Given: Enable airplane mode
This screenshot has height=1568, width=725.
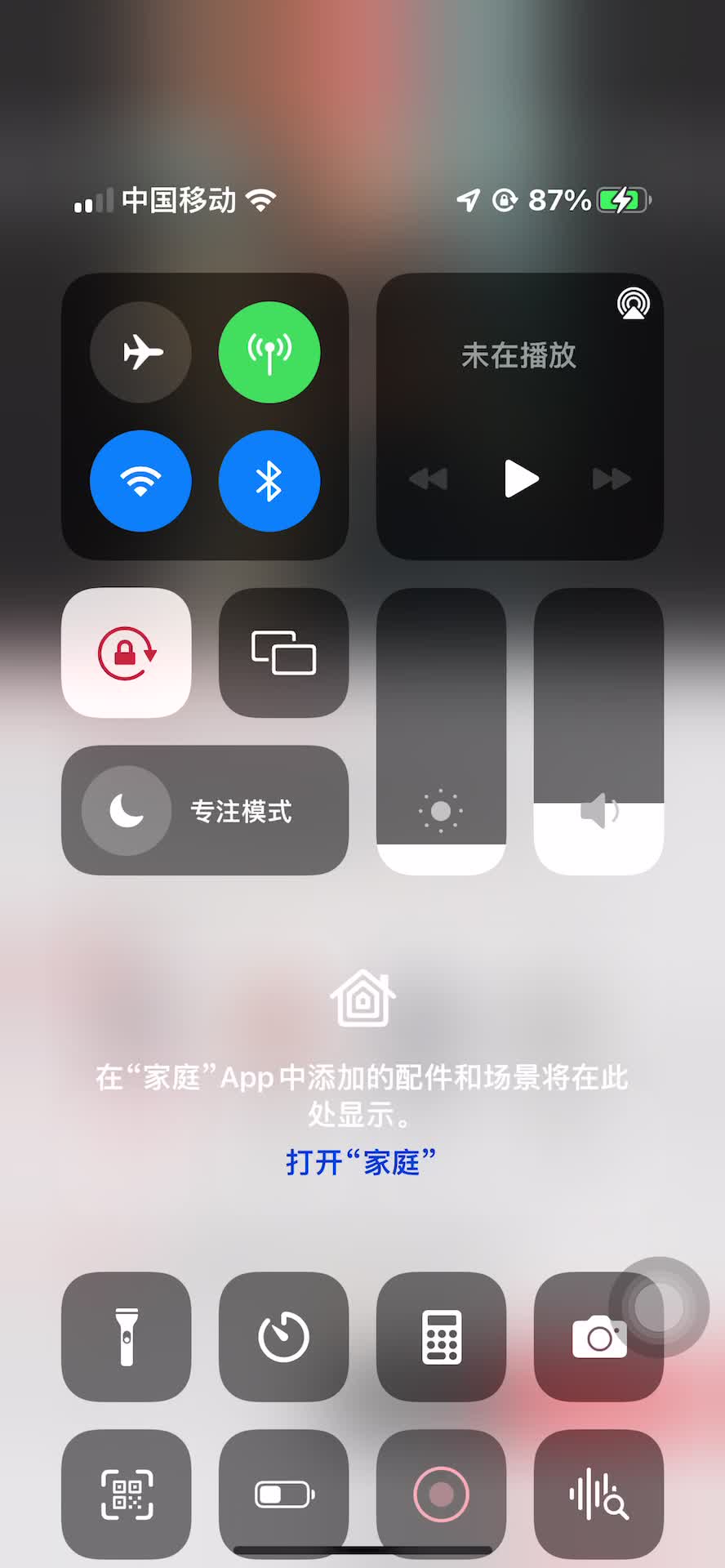Looking at the screenshot, I should point(140,353).
